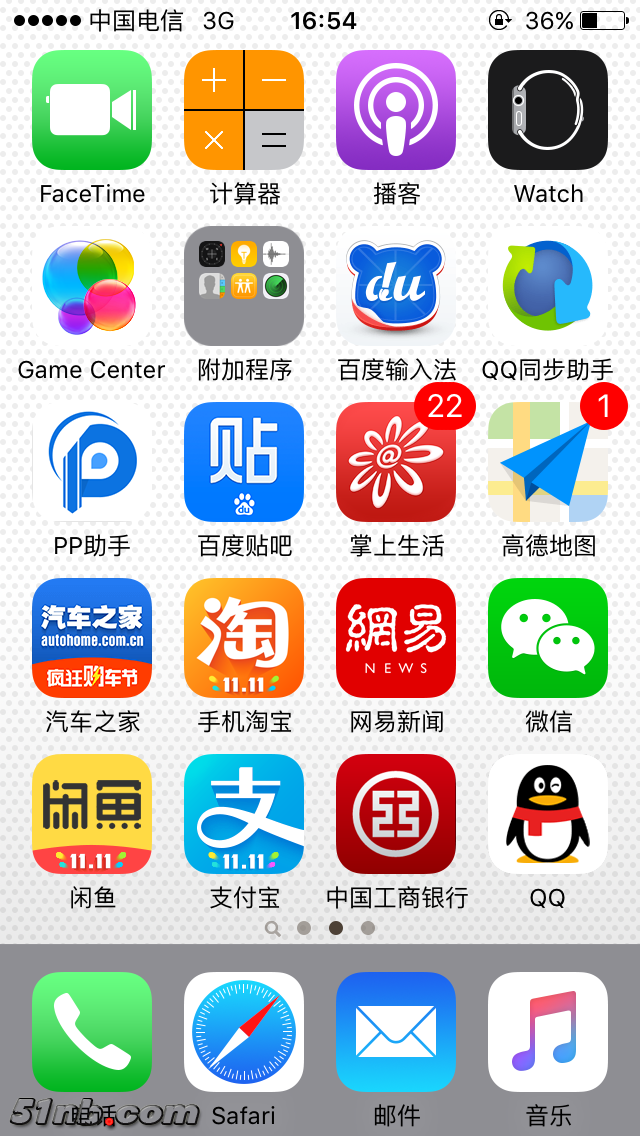Open the FaceTime app
This screenshot has height=1136, width=640.
pos(92,110)
